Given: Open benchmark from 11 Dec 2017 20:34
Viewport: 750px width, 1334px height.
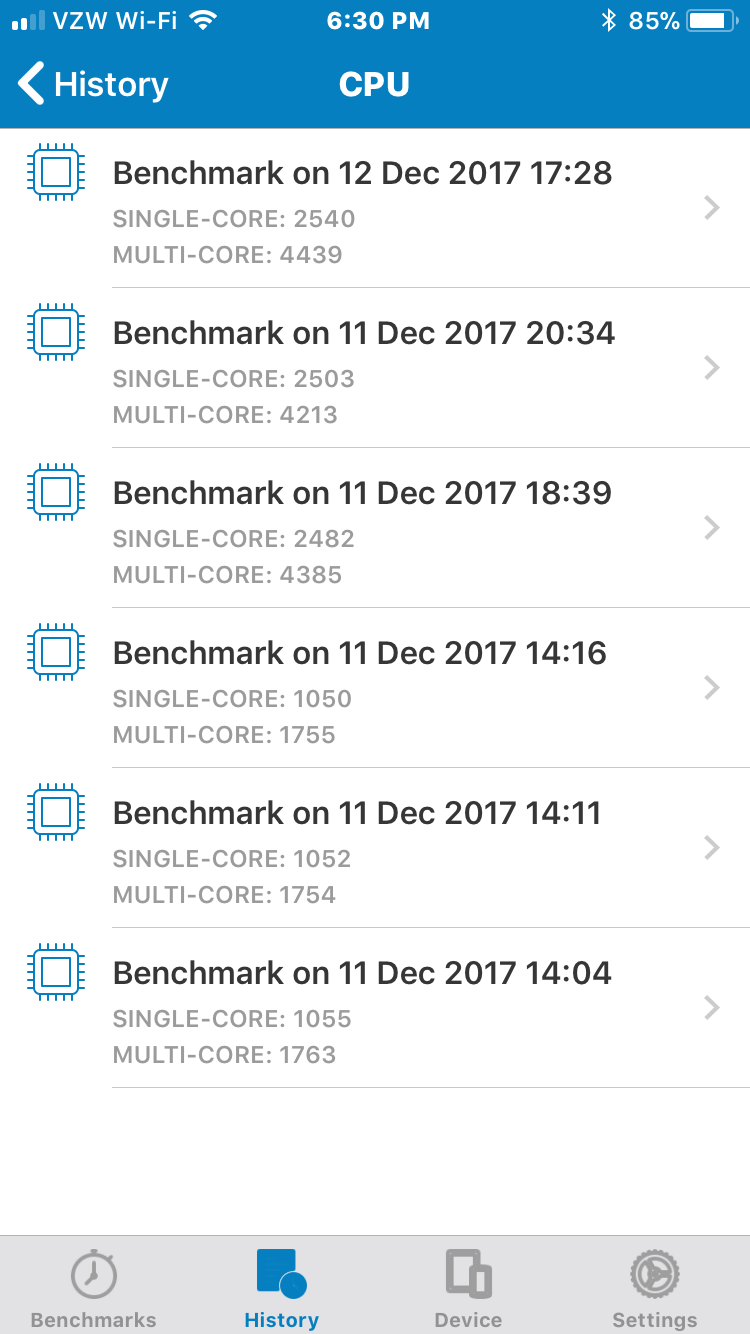Looking at the screenshot, I should (x=375, y=368).
